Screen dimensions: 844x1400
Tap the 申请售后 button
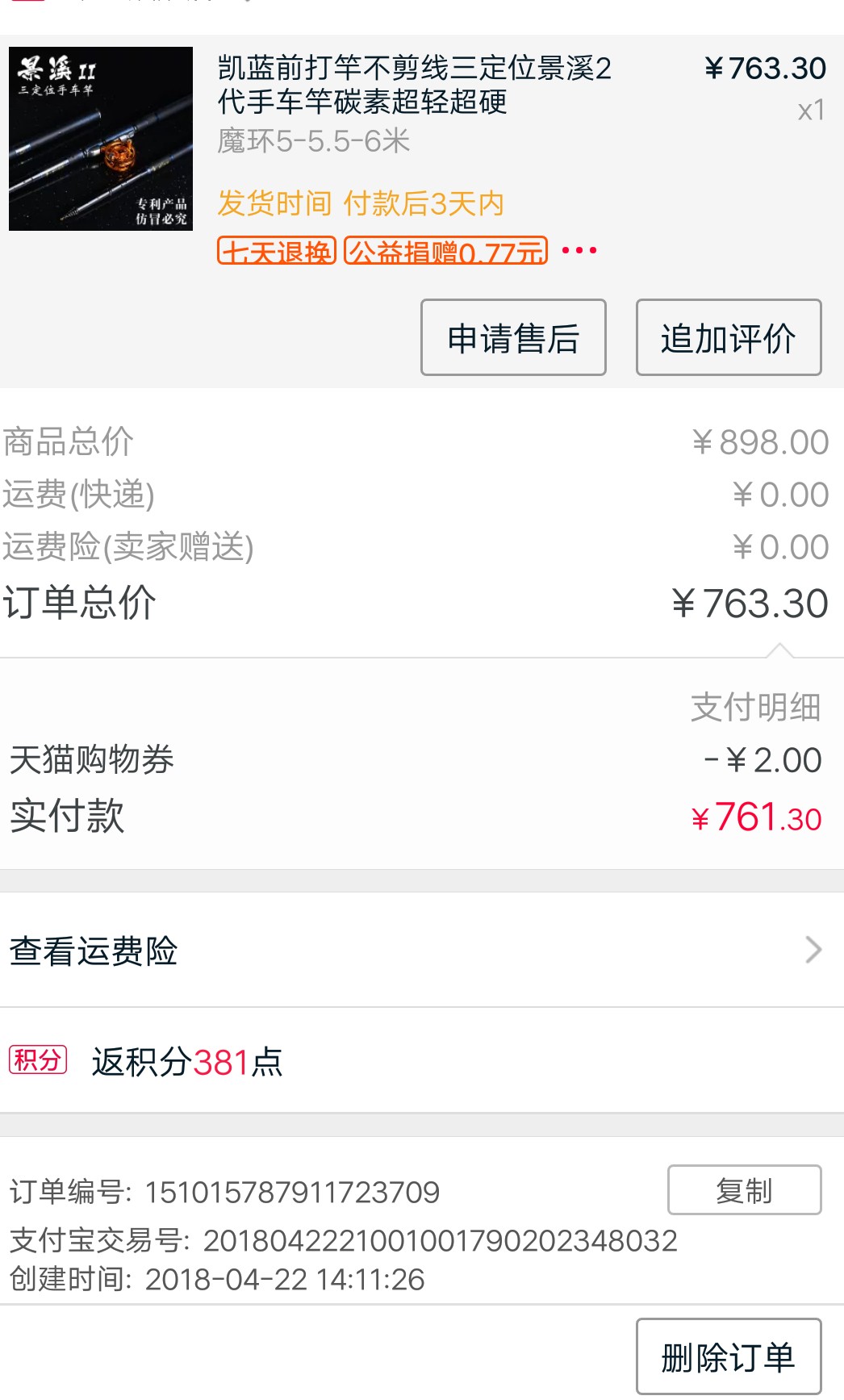pyautogui.click(x=513, y=337)
